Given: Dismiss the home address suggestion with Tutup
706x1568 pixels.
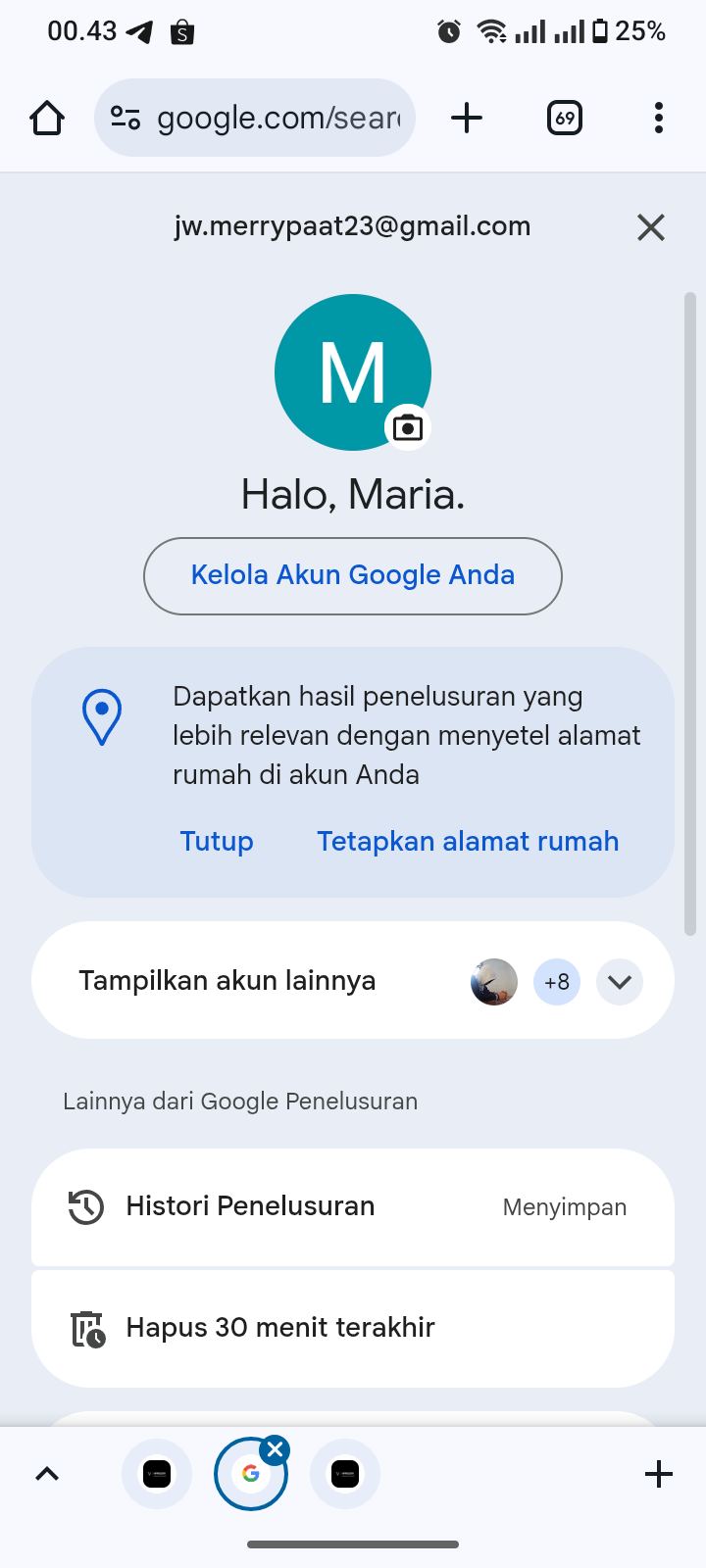Looking at the screenshot, I should 217,841.
